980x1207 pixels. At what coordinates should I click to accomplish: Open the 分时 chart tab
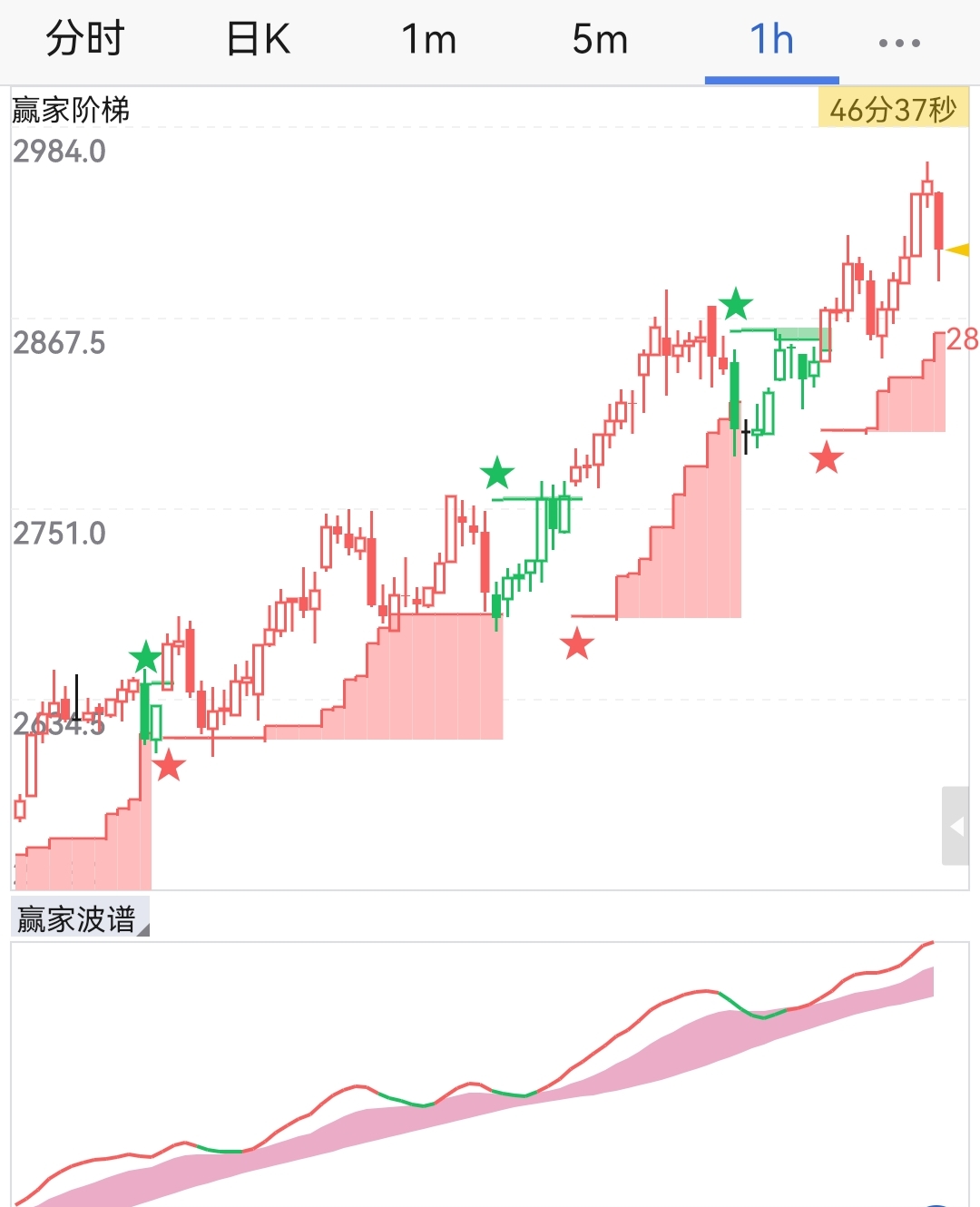(85, 40)
